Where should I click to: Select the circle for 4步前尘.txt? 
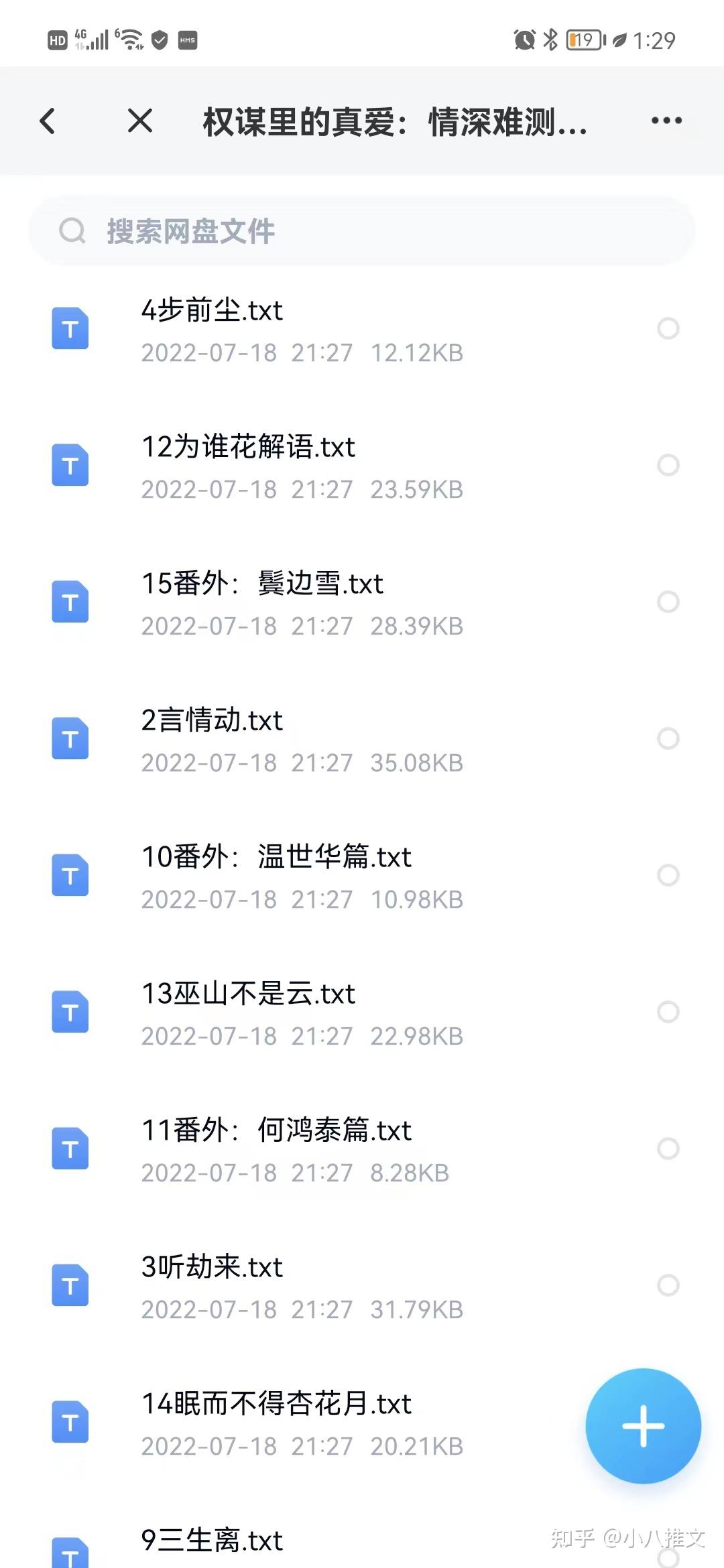(668, 328)
